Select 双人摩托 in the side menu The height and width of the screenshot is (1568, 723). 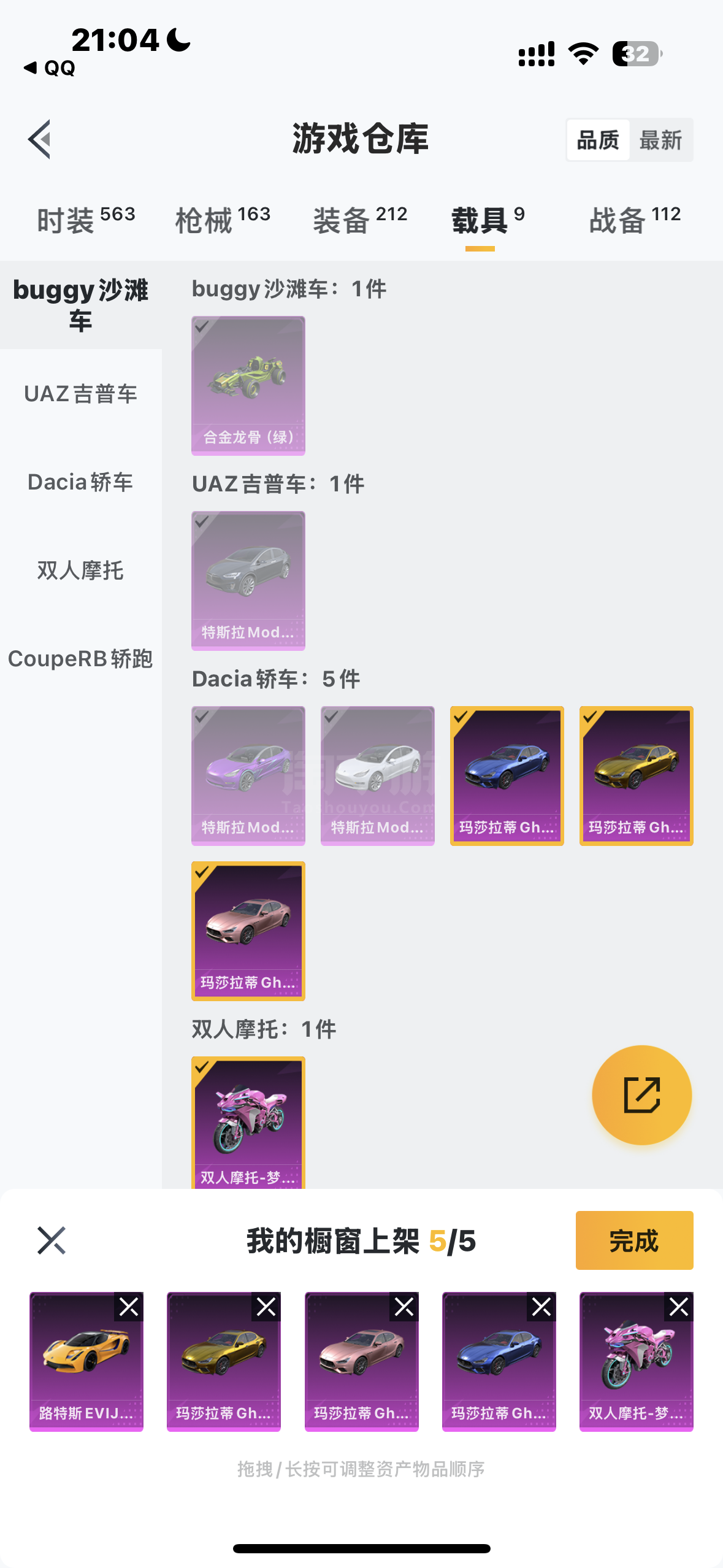click(x=80, y=571)
